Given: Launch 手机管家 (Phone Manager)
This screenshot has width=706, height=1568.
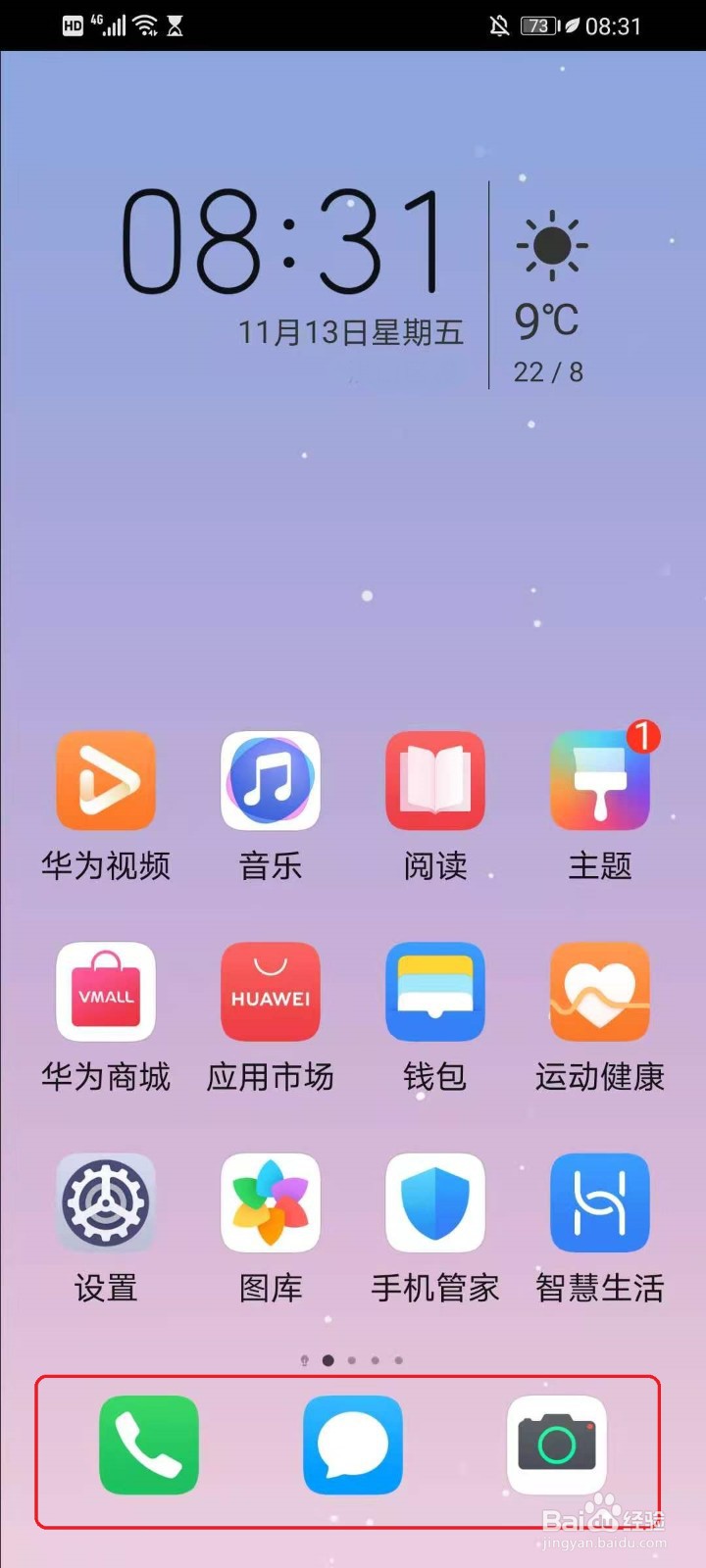Looking at the screenshot, I should tap(435, 1203).
